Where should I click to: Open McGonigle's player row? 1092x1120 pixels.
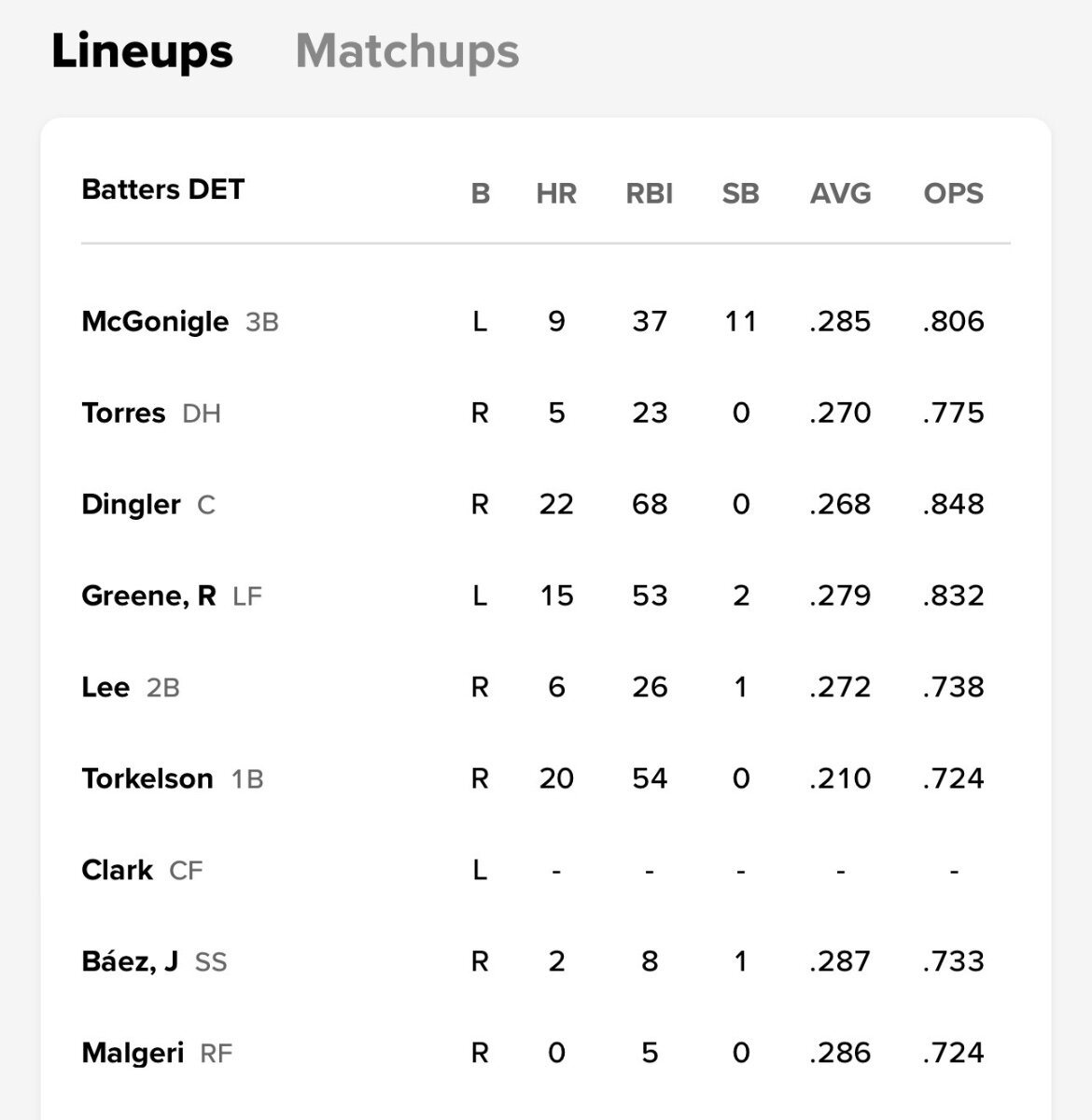click(546, 321)
